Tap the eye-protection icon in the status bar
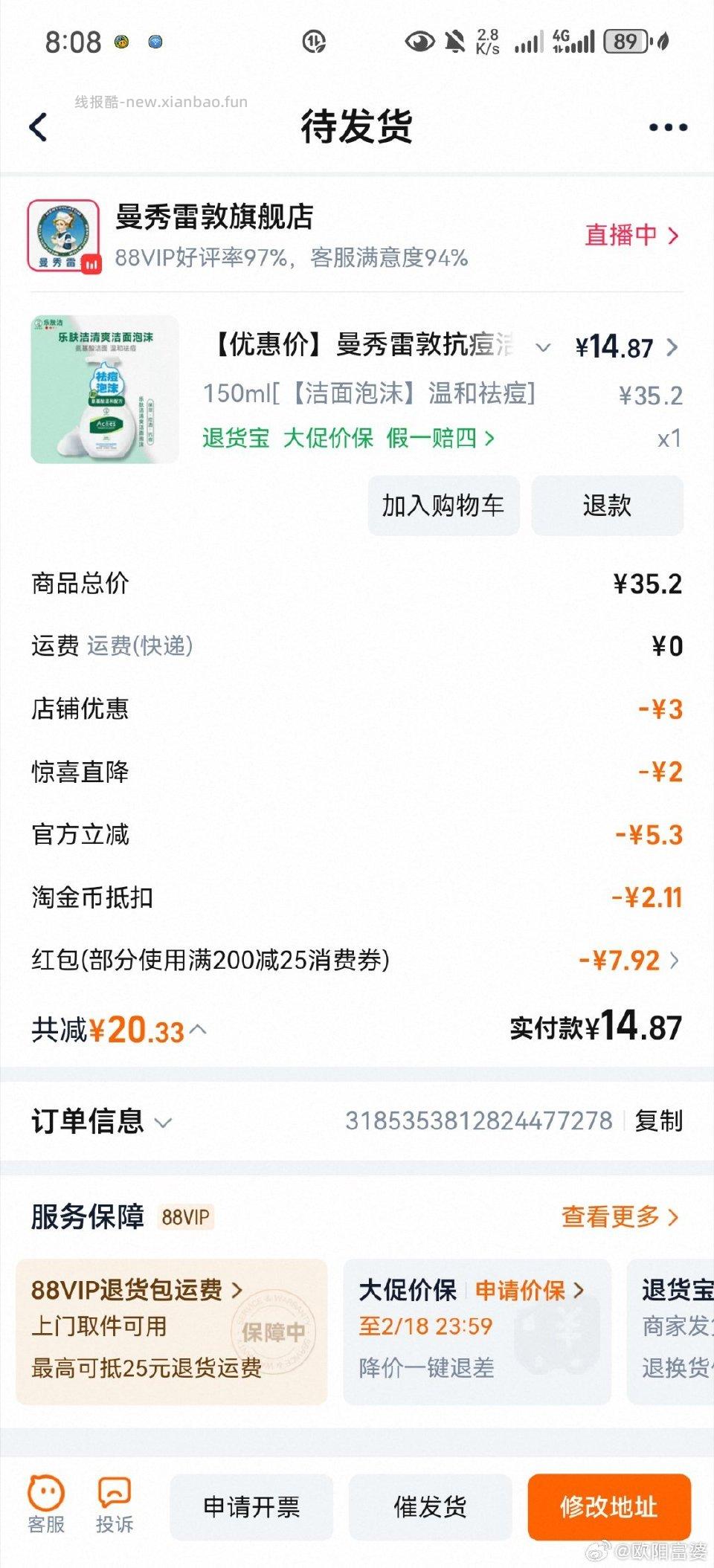 pyautogui.click(x=419, y=42)
